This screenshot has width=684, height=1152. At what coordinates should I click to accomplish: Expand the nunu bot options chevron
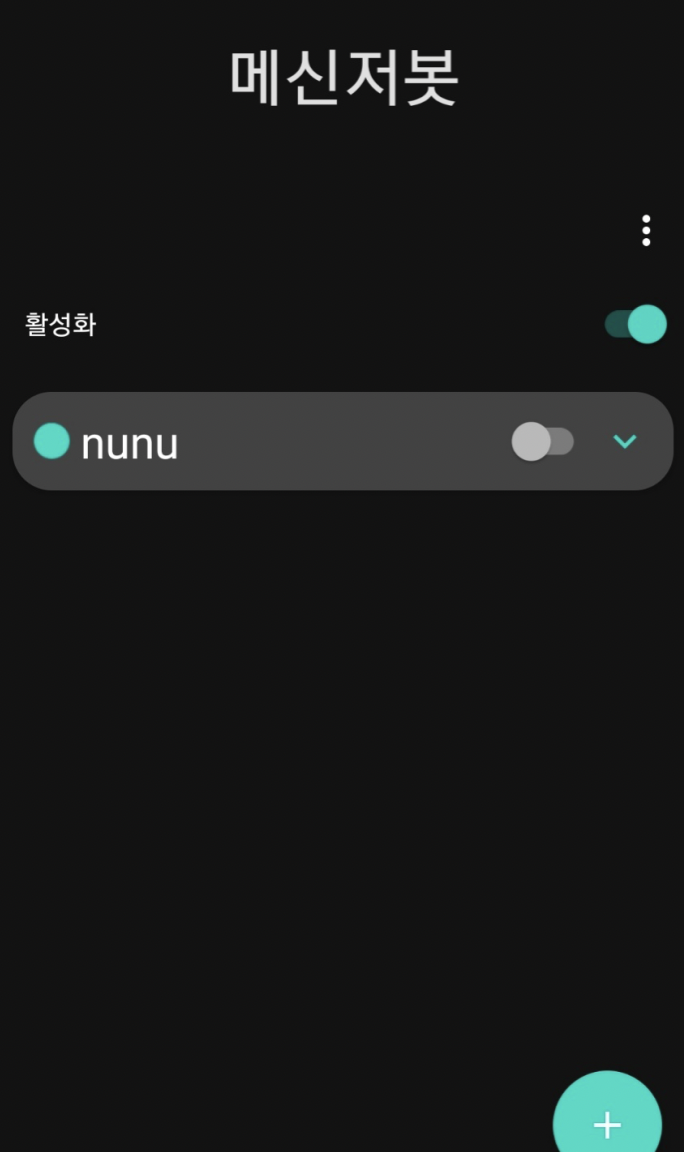click(x=624, y=441)
